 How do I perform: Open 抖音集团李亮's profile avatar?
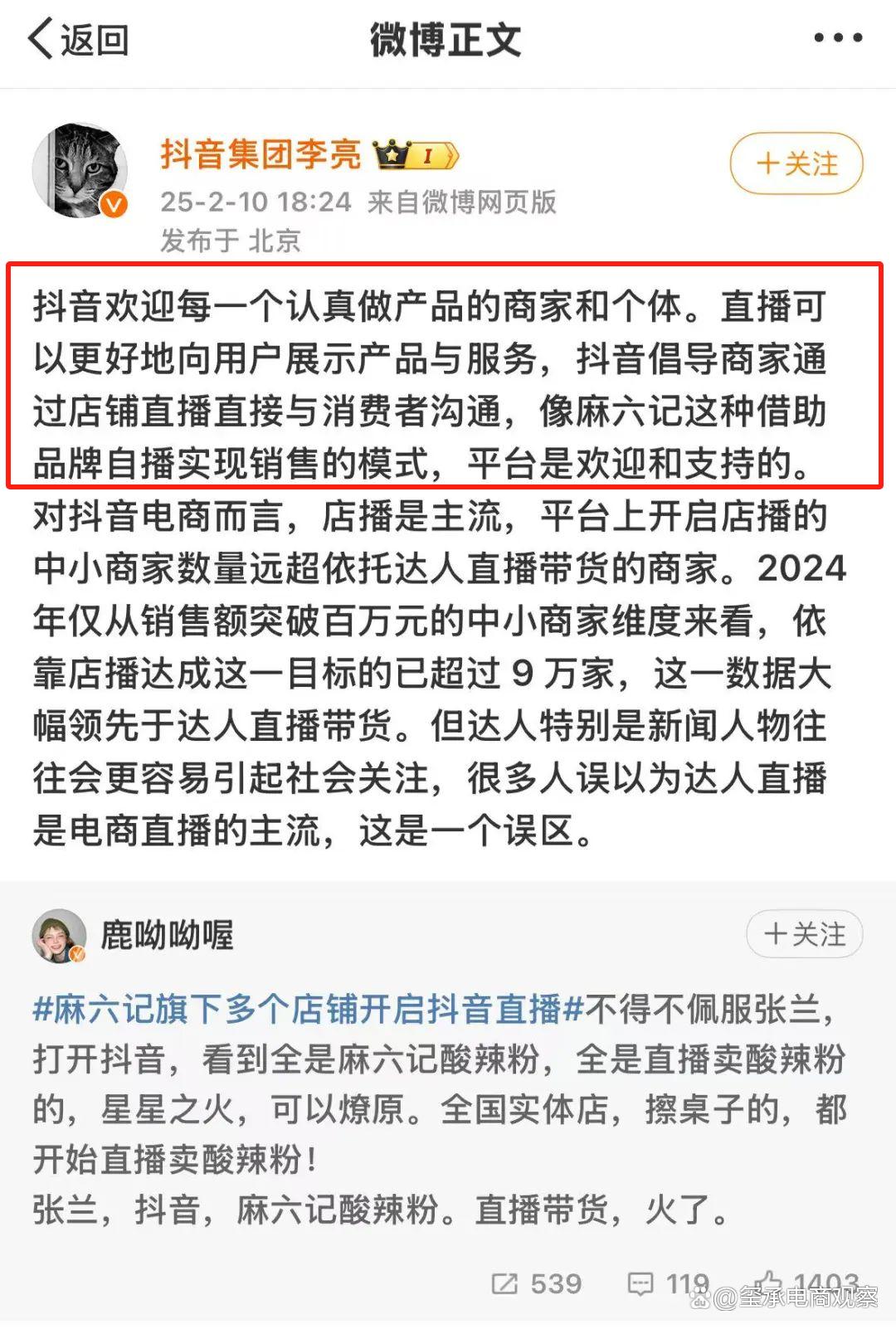(x=80, y=172)
